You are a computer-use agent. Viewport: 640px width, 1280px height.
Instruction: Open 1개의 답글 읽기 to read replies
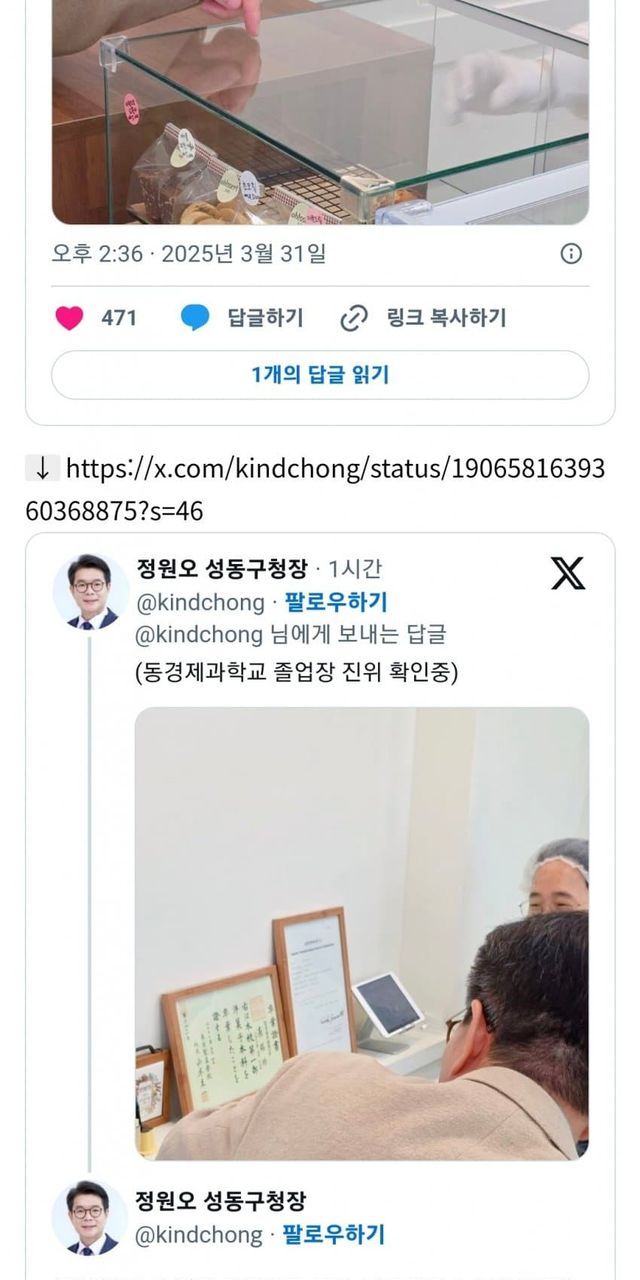click(x=320, y=376)
